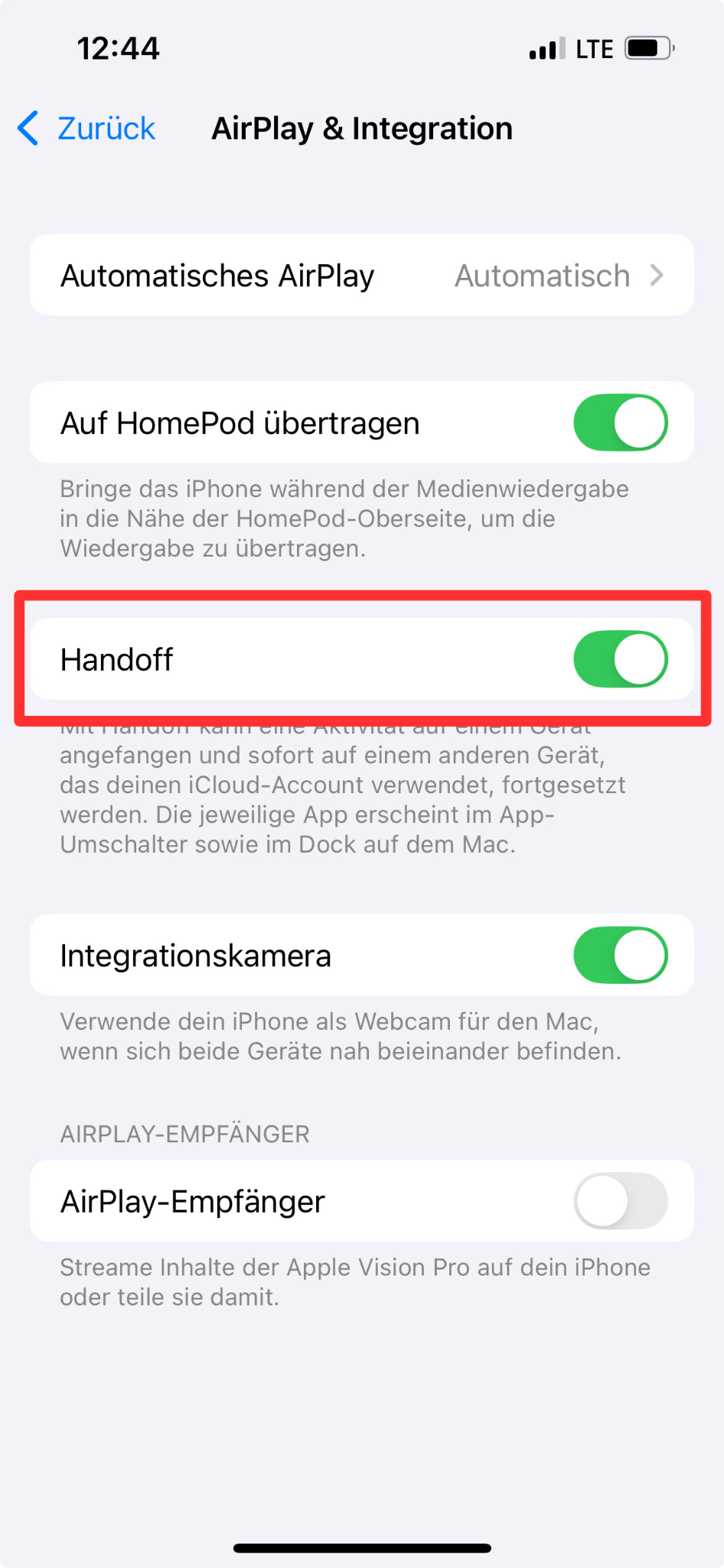Screen dimensions: 724x1568
Task: Go back with the Zurück button
Action: (x=86, y=129)
